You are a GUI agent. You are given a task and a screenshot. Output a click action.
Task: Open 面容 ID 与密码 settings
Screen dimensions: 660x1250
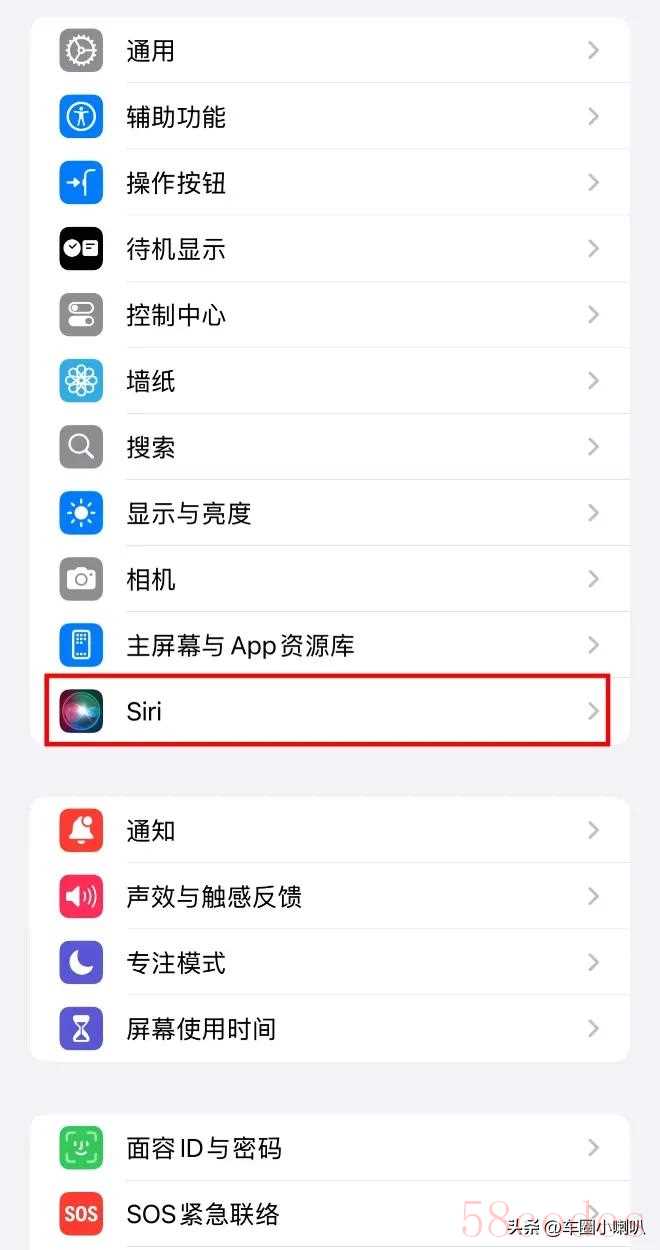coord(330,1147)
